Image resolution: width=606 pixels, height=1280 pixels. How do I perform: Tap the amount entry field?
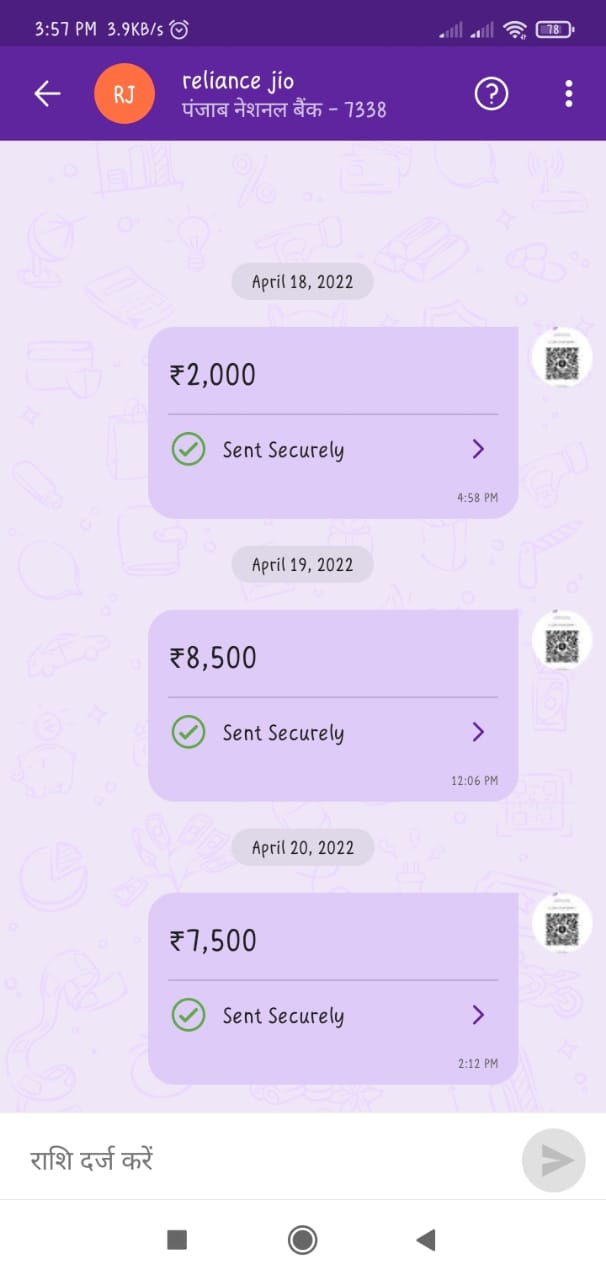click(260, 1159)
